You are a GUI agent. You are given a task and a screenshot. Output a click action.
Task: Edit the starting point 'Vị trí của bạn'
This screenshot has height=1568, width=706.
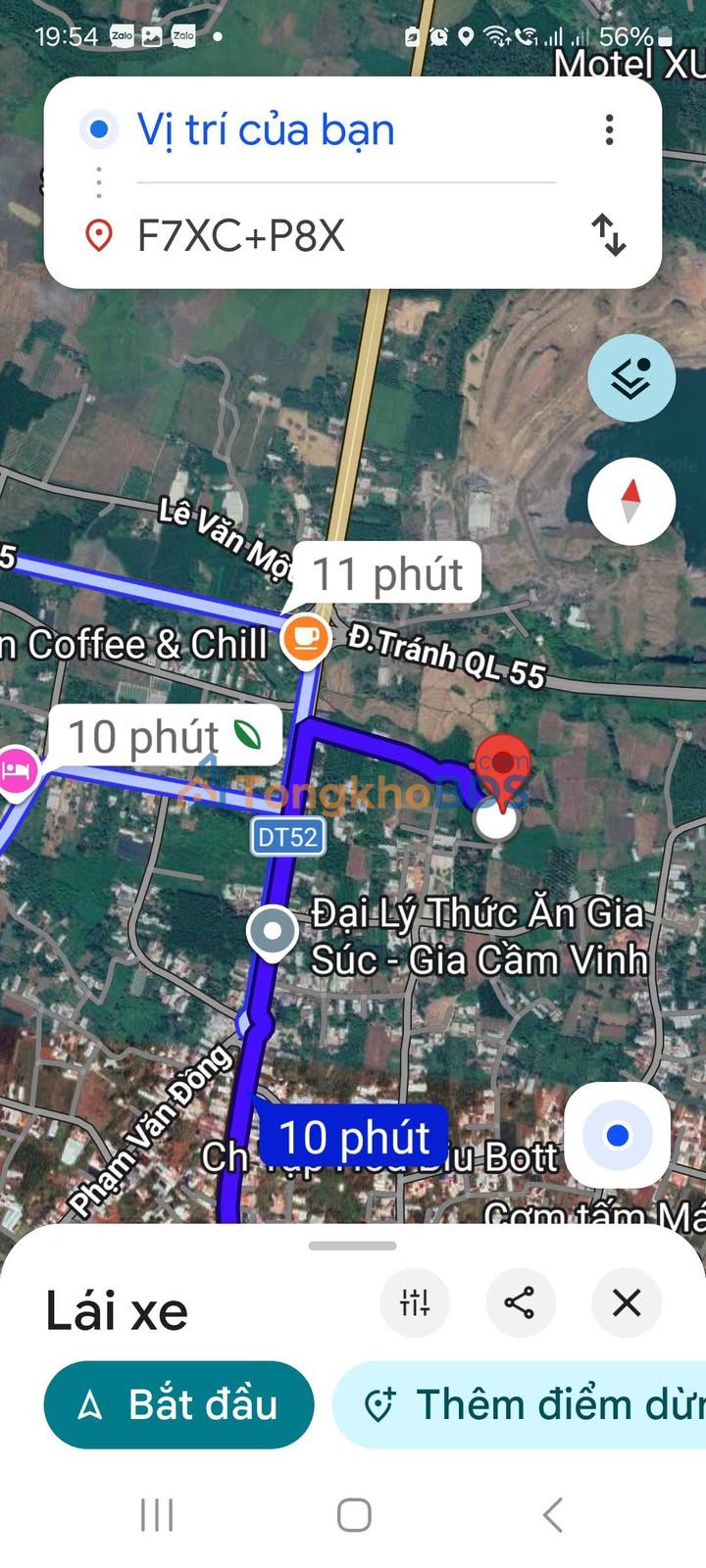tap(266, 130)
